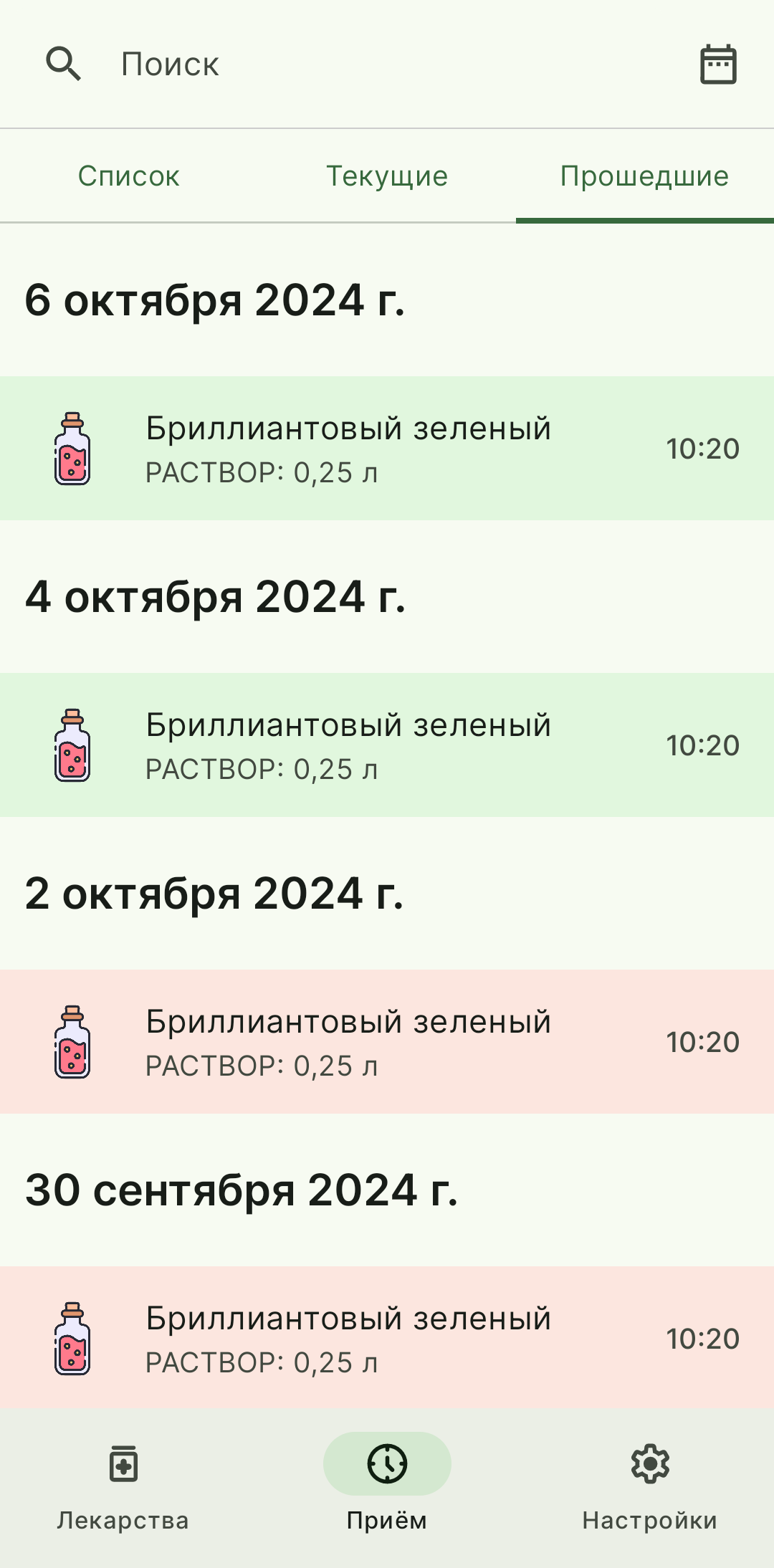Open the 6 октября Бриллиантовый зеленый entry

tap(387, 449)
